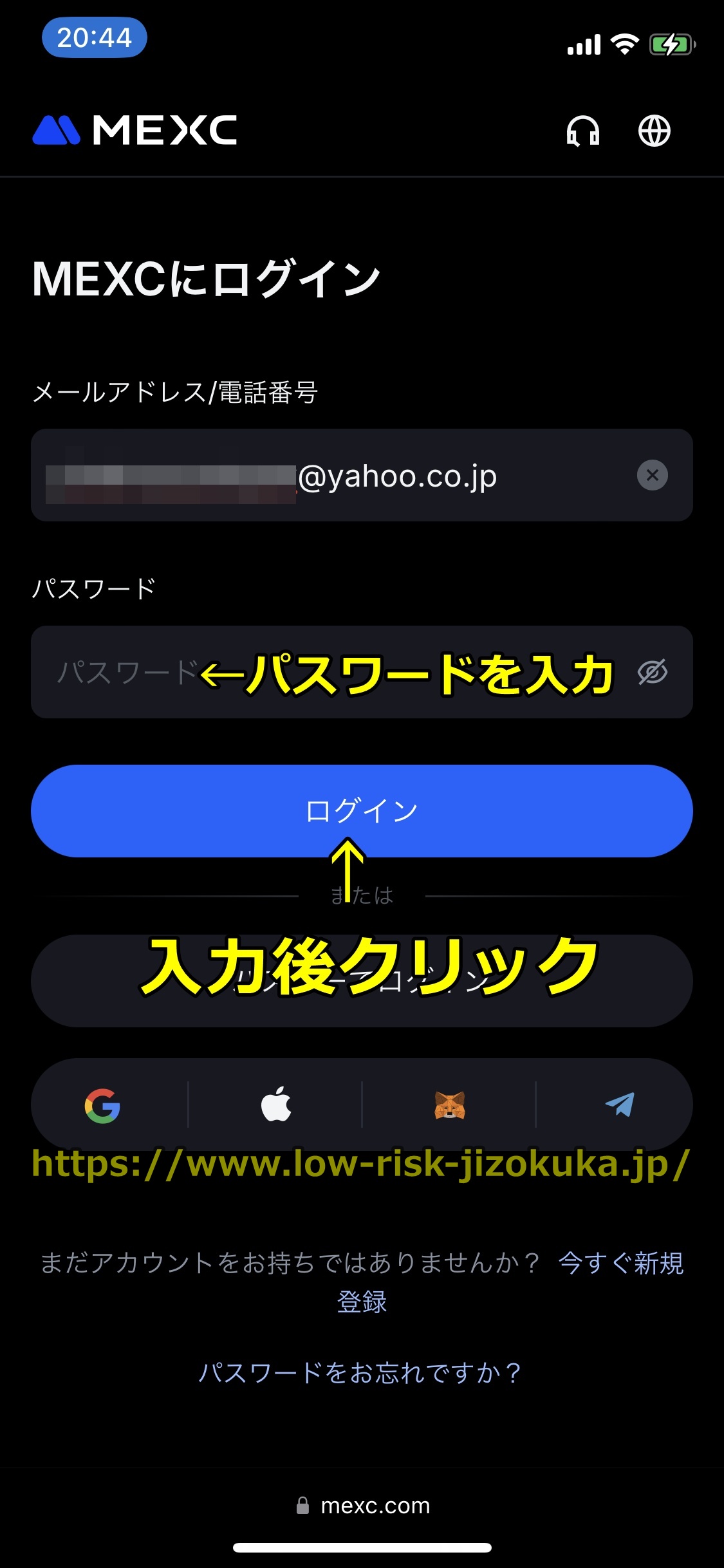Open パスワードをお忘れですか？ link
The height and width of the screenshot is (1568, 724).
pyautogui.click(x=360, y=1373)
